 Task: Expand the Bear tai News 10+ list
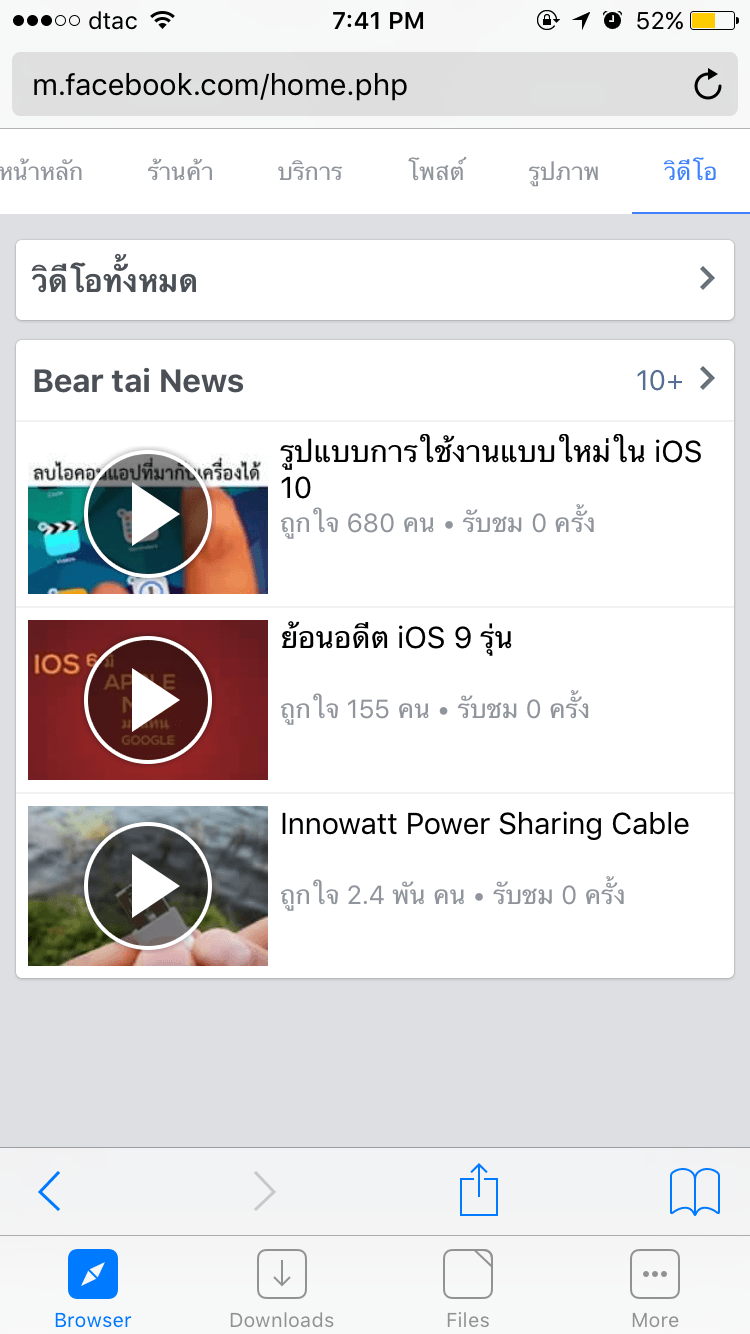(x=676, y=380)
